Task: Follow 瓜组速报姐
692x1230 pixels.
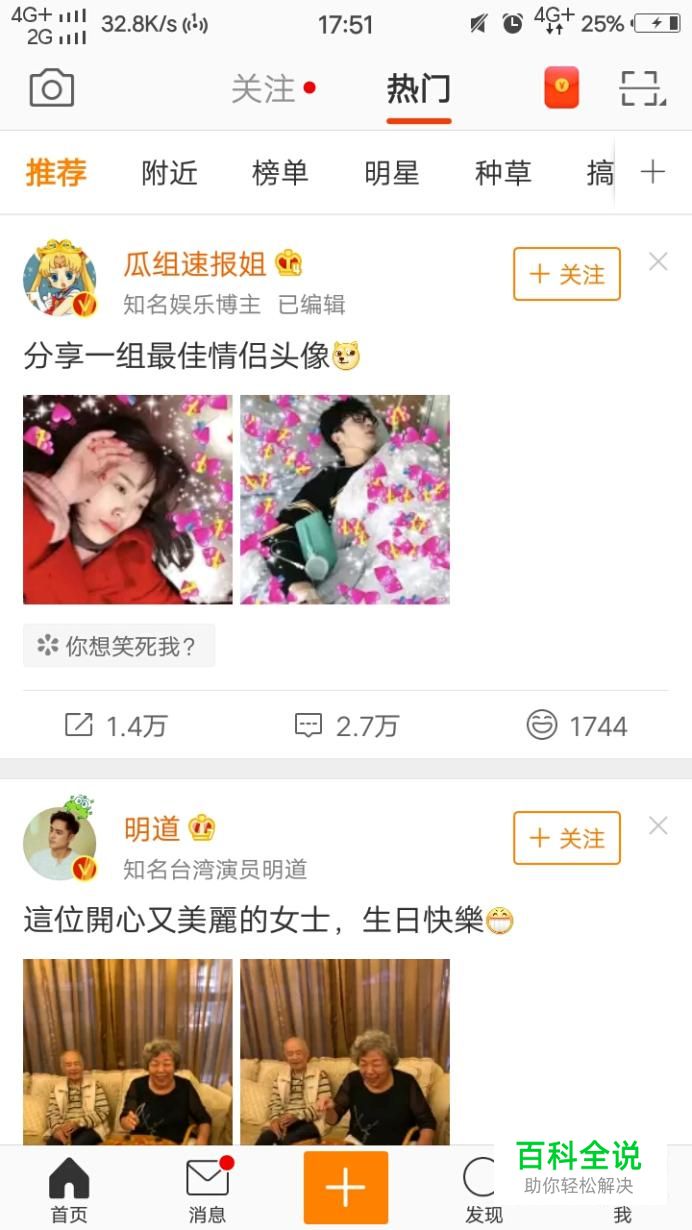Action: click(566, 274)
